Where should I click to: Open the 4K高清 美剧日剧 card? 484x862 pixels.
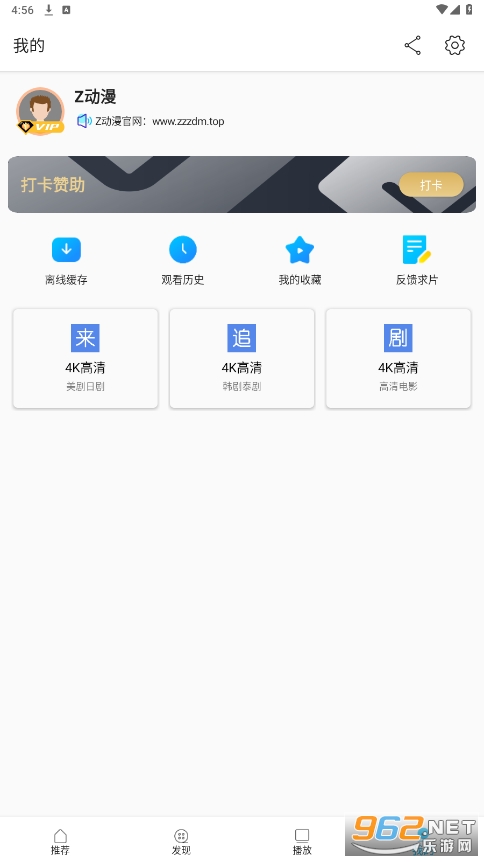[x=85, y=358]
